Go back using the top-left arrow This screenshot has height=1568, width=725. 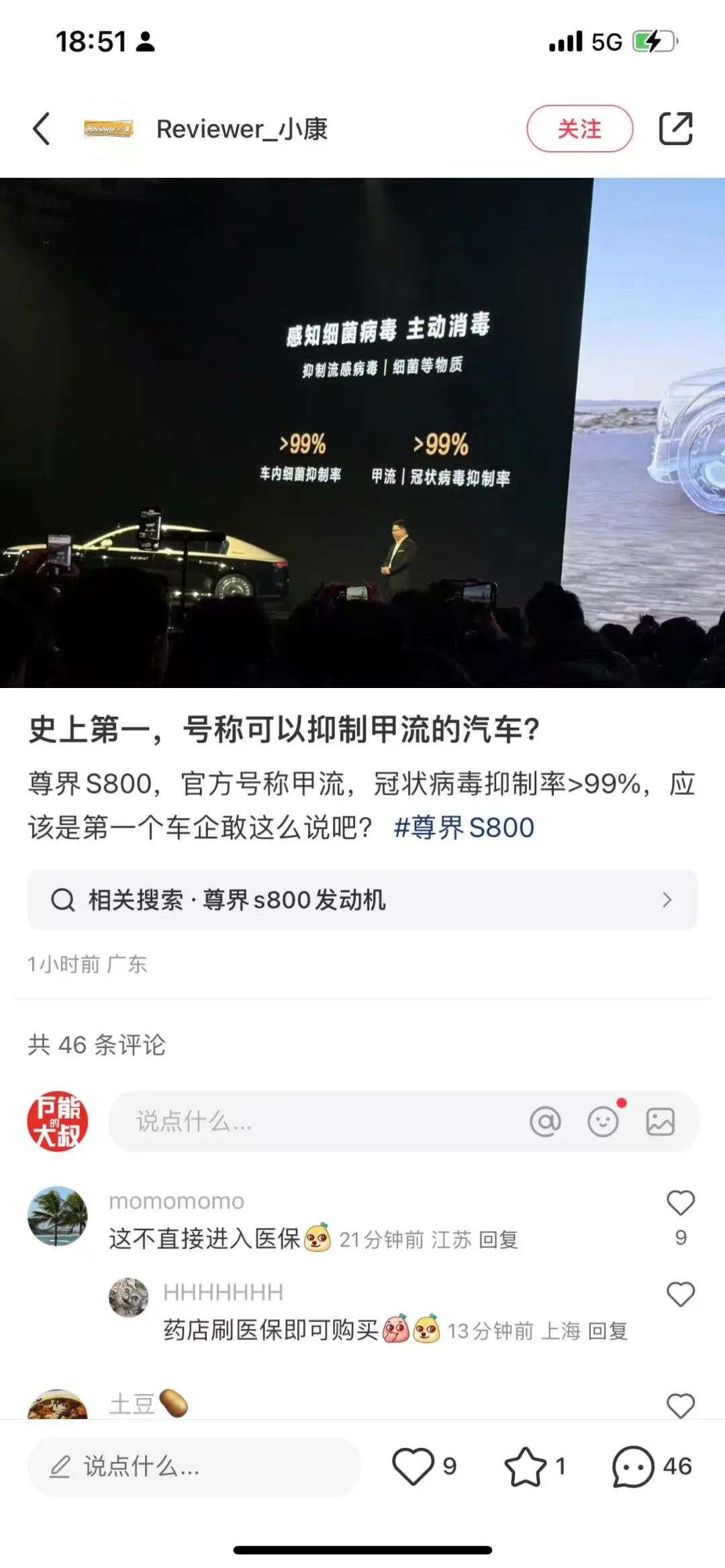pyautogui.click(x=42, y=128)
